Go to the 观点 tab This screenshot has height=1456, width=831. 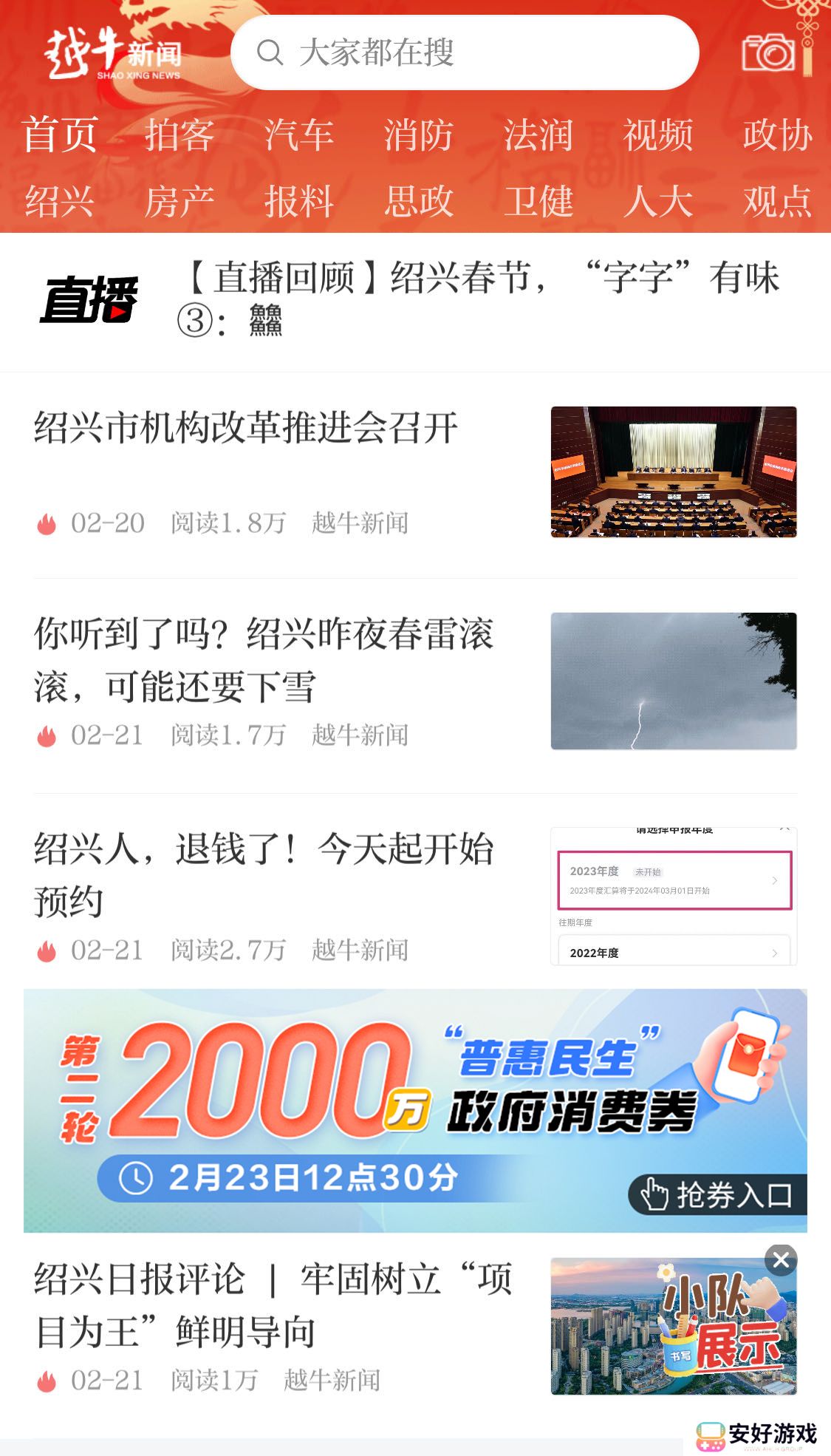pyautogui.click(x=777, y=201)
